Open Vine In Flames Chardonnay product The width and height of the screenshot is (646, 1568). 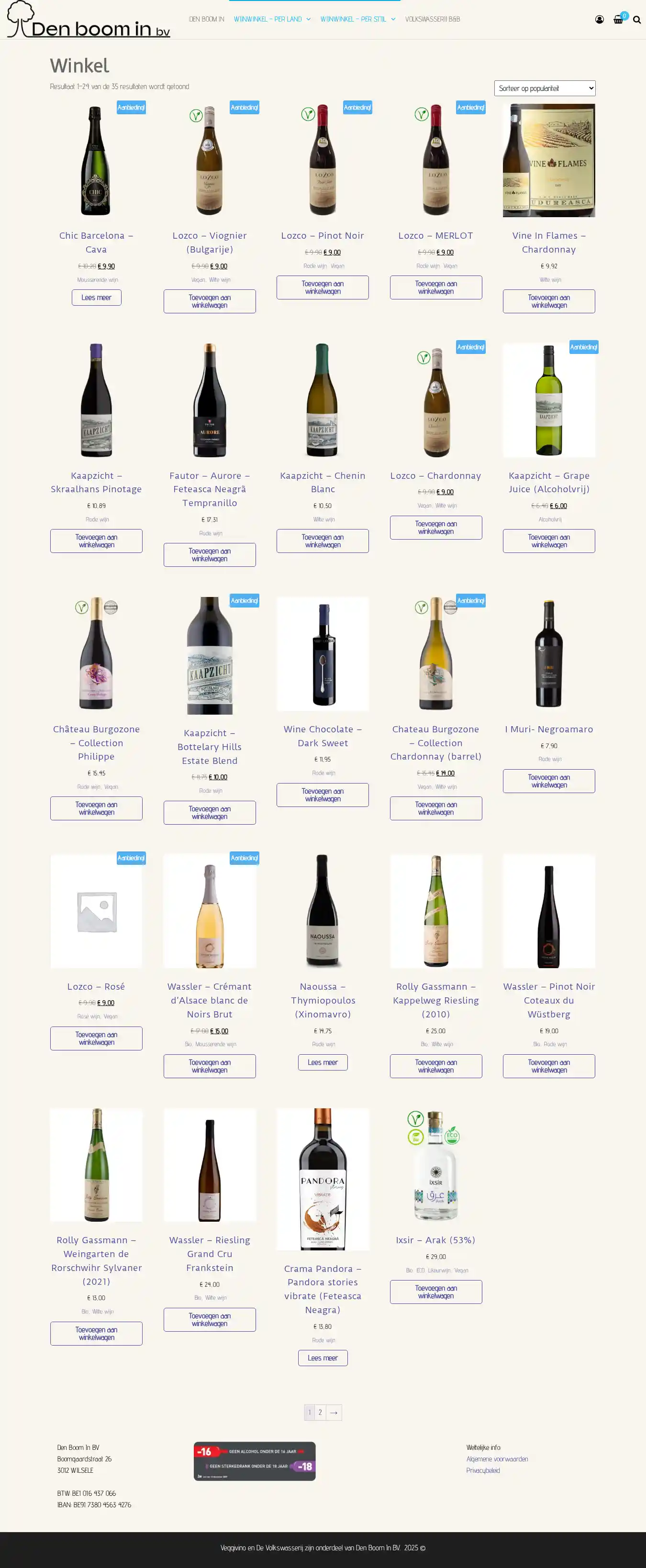[548, 242]
